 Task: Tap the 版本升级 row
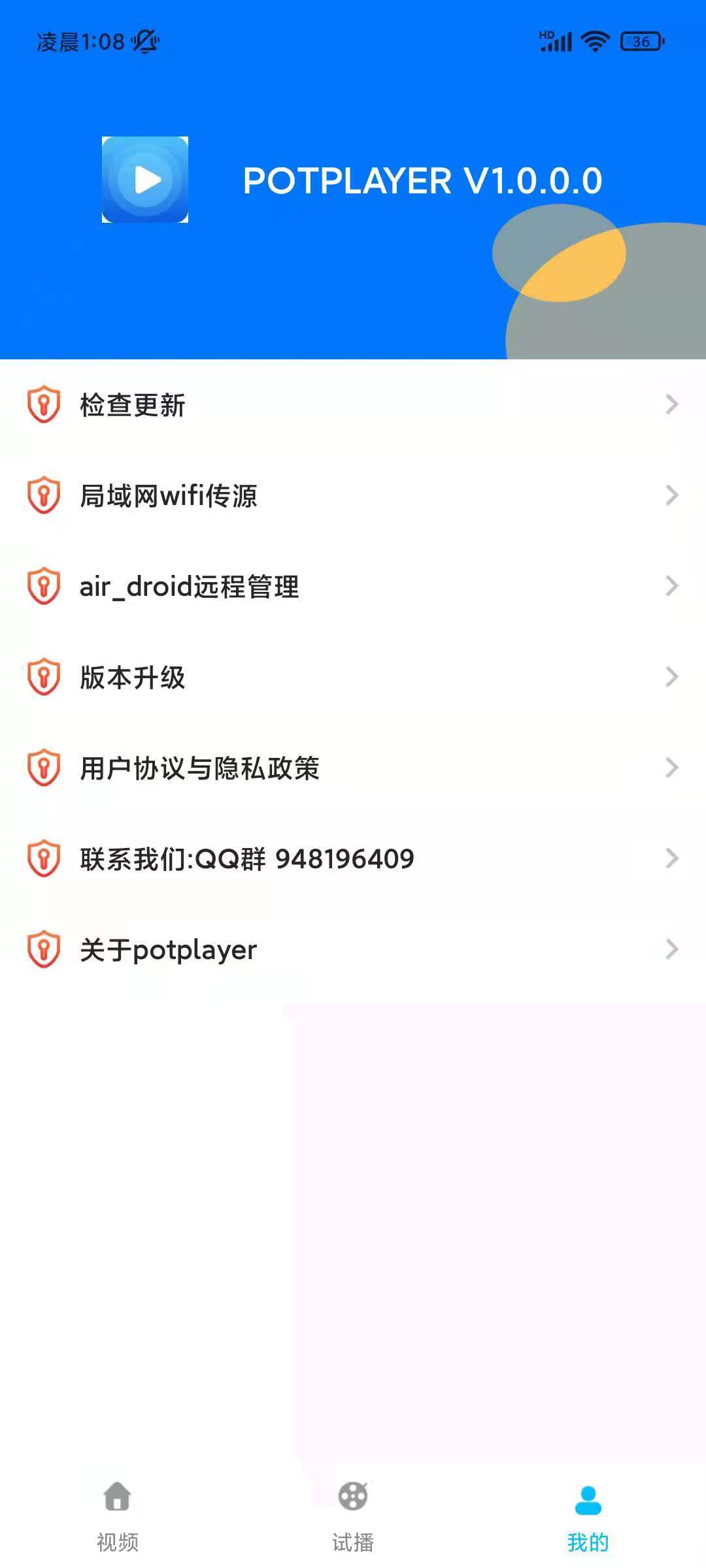coord(353,678)
